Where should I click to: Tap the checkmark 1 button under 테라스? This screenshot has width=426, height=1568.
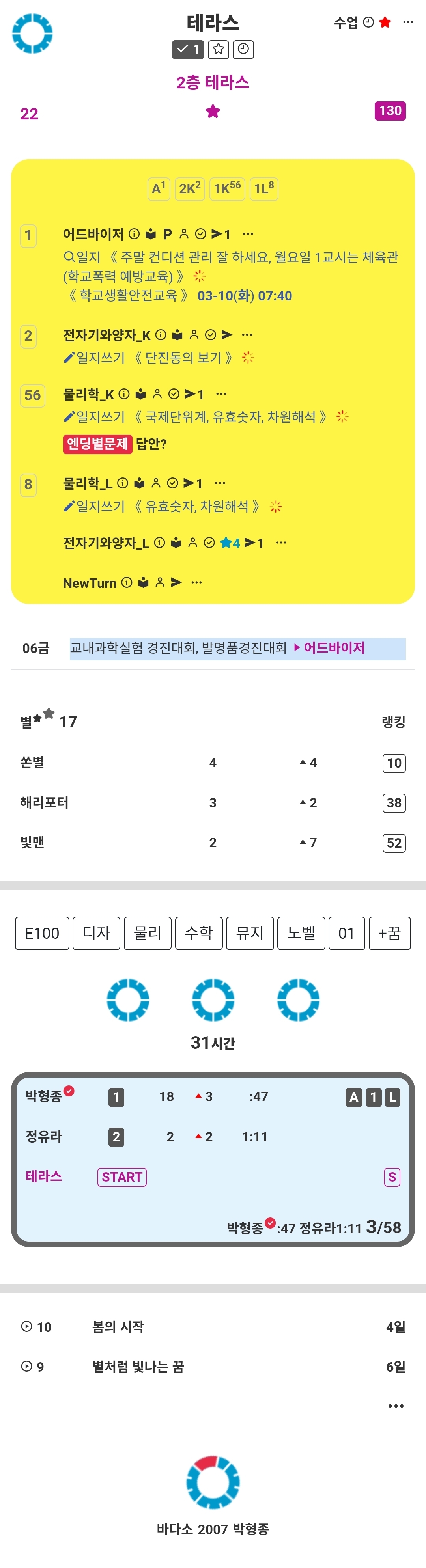(x=188, y=49)
